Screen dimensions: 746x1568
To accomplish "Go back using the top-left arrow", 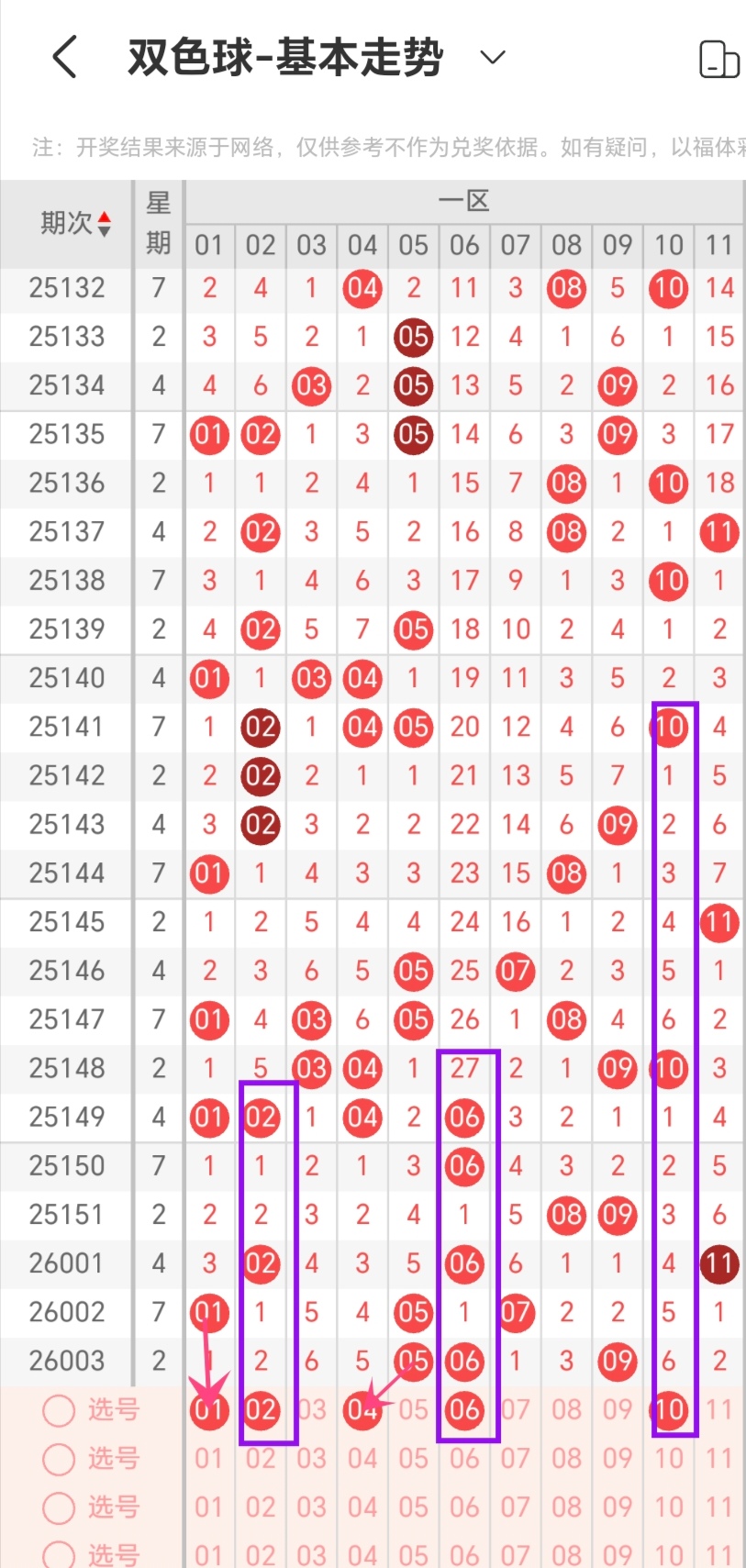I will (x=64, y=58).
